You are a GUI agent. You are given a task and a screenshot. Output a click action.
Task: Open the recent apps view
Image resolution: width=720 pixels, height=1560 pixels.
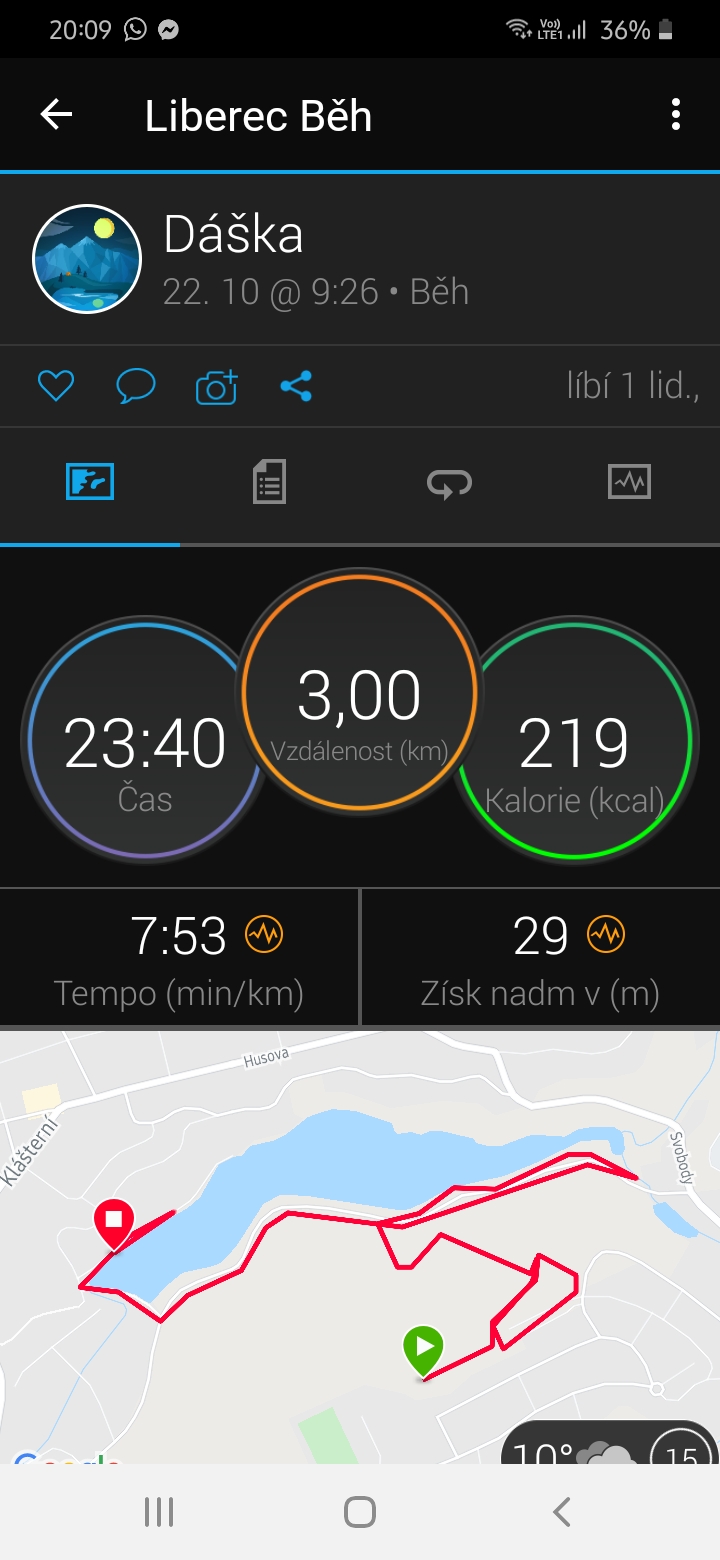point(159,1512)
